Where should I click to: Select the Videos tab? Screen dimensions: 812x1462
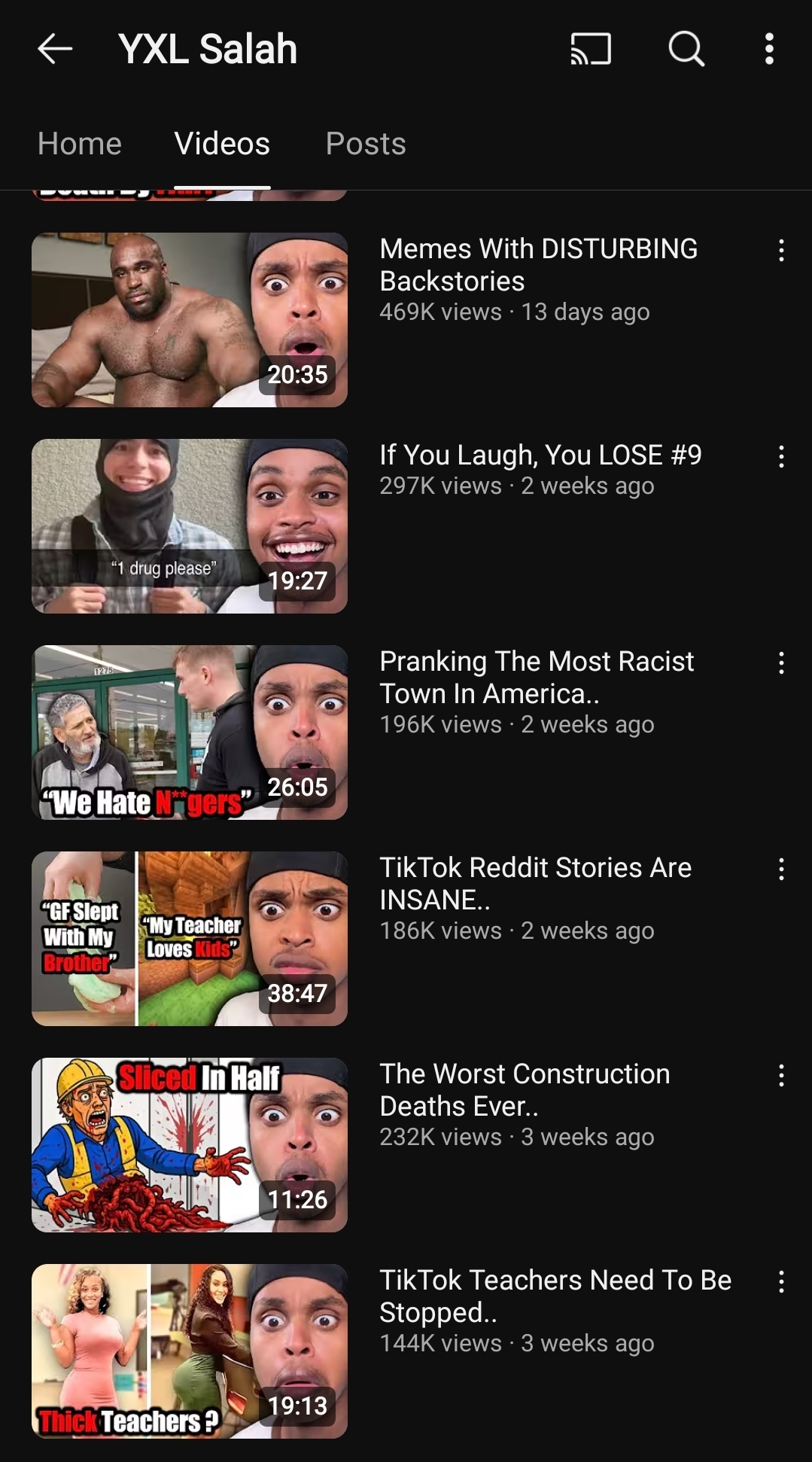click(222, 144)
